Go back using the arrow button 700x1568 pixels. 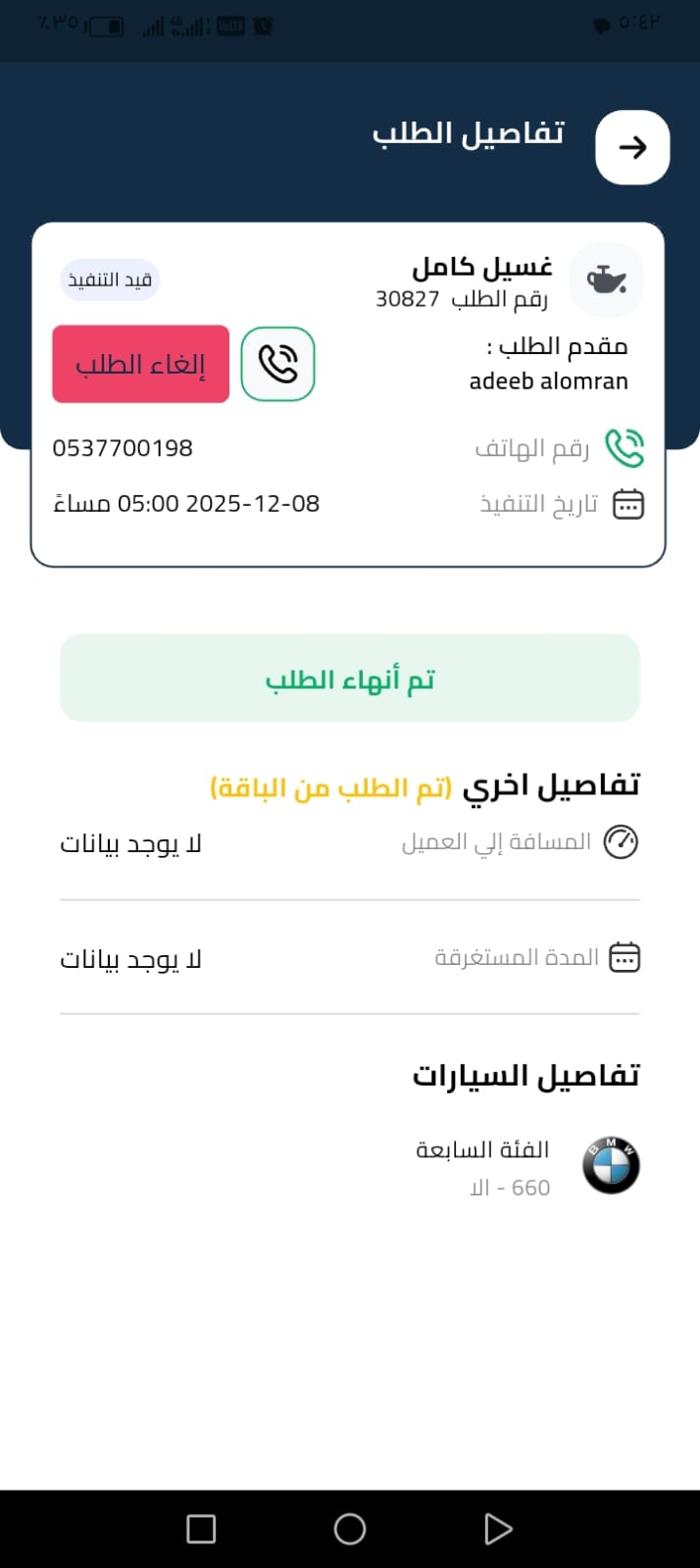(632, 148)
